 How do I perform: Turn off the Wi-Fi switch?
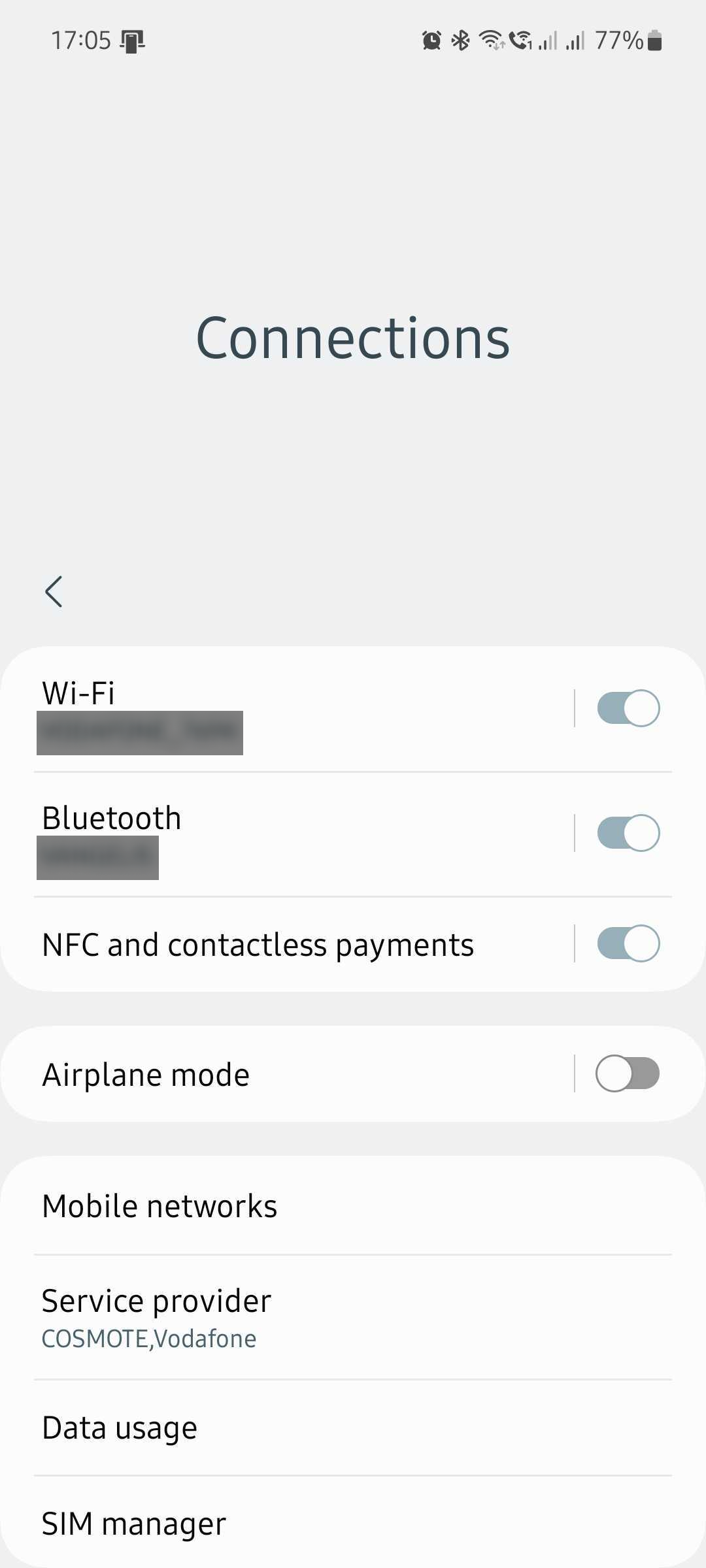628,708
